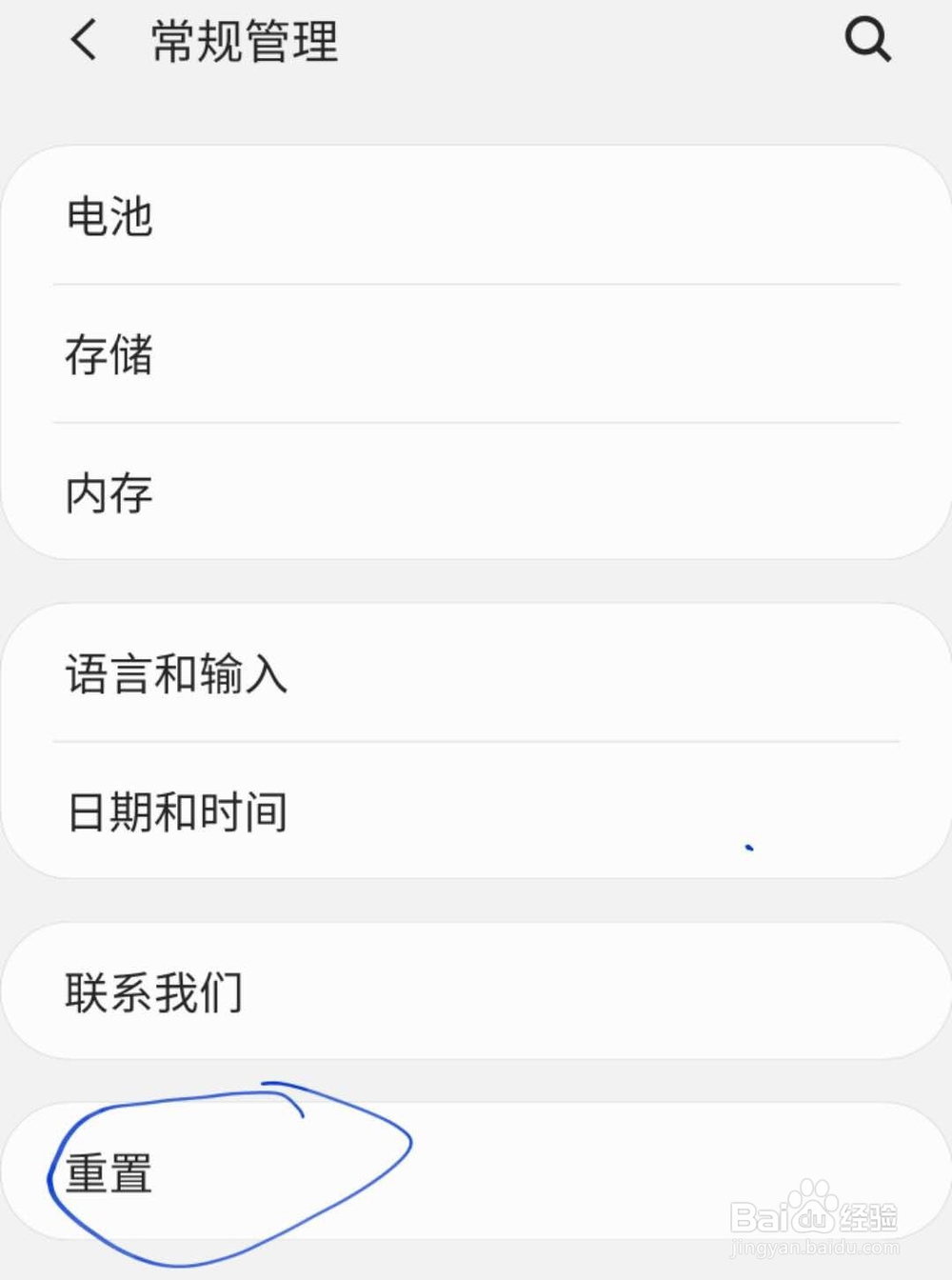Tap inside the Battery settings row
The height and width of the screenshot is (1280, 952).
(381, 217)
